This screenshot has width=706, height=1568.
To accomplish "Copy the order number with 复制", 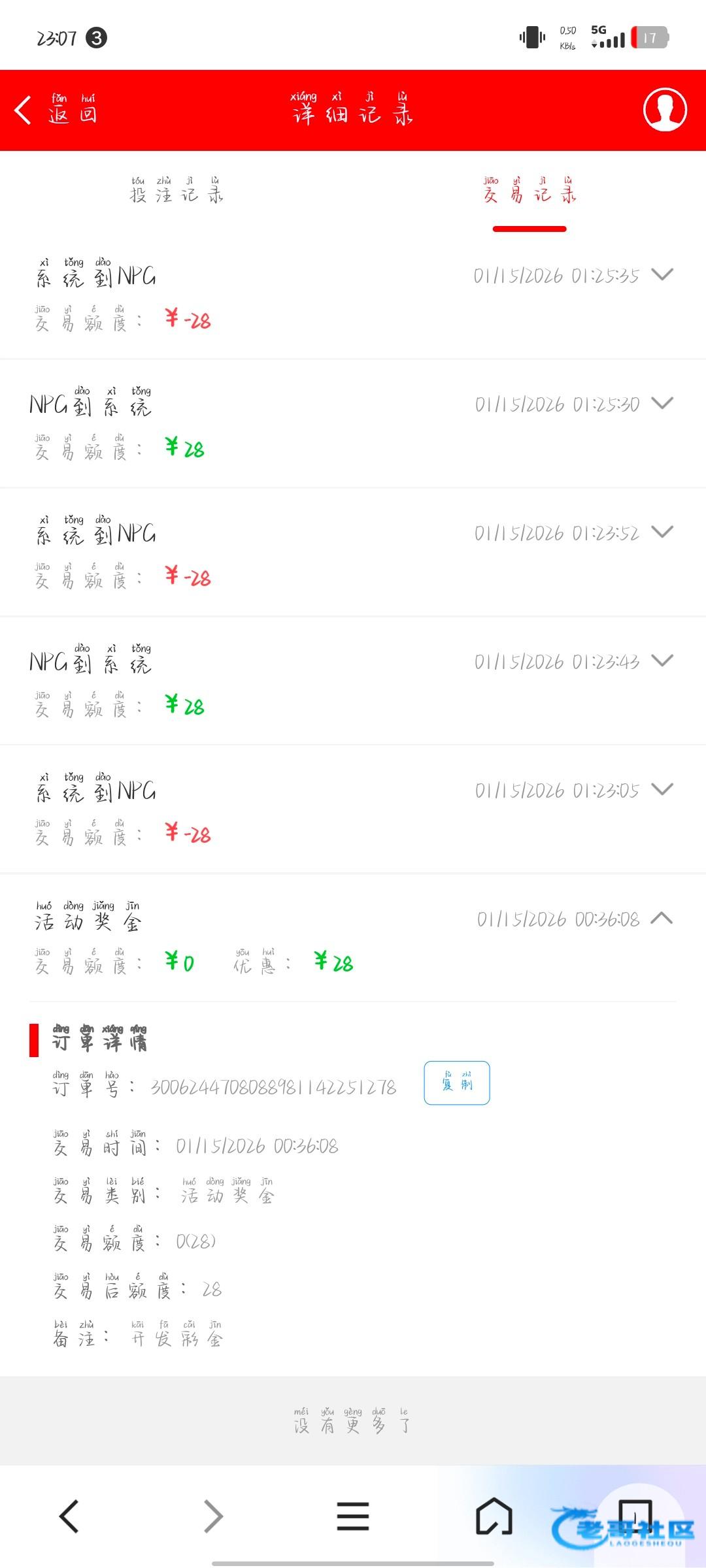I will point(456,1083).
